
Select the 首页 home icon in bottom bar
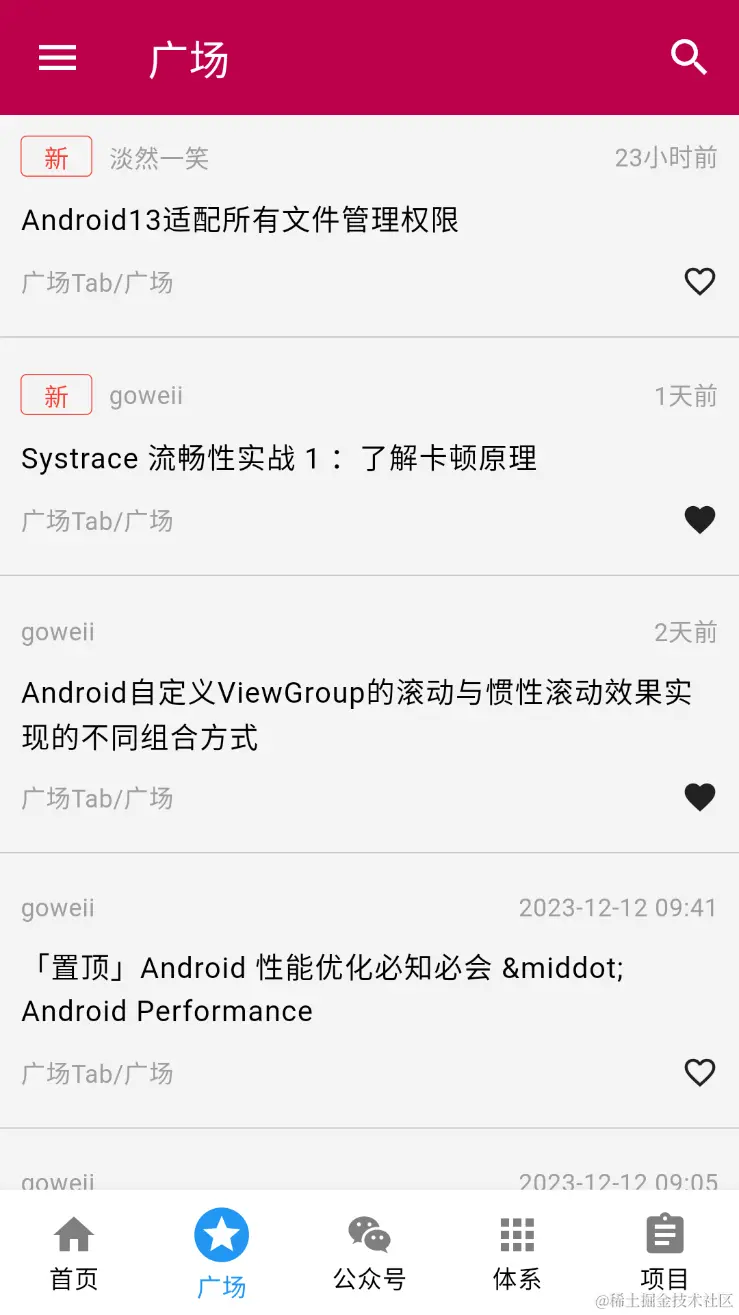(x=73, y=1236)
